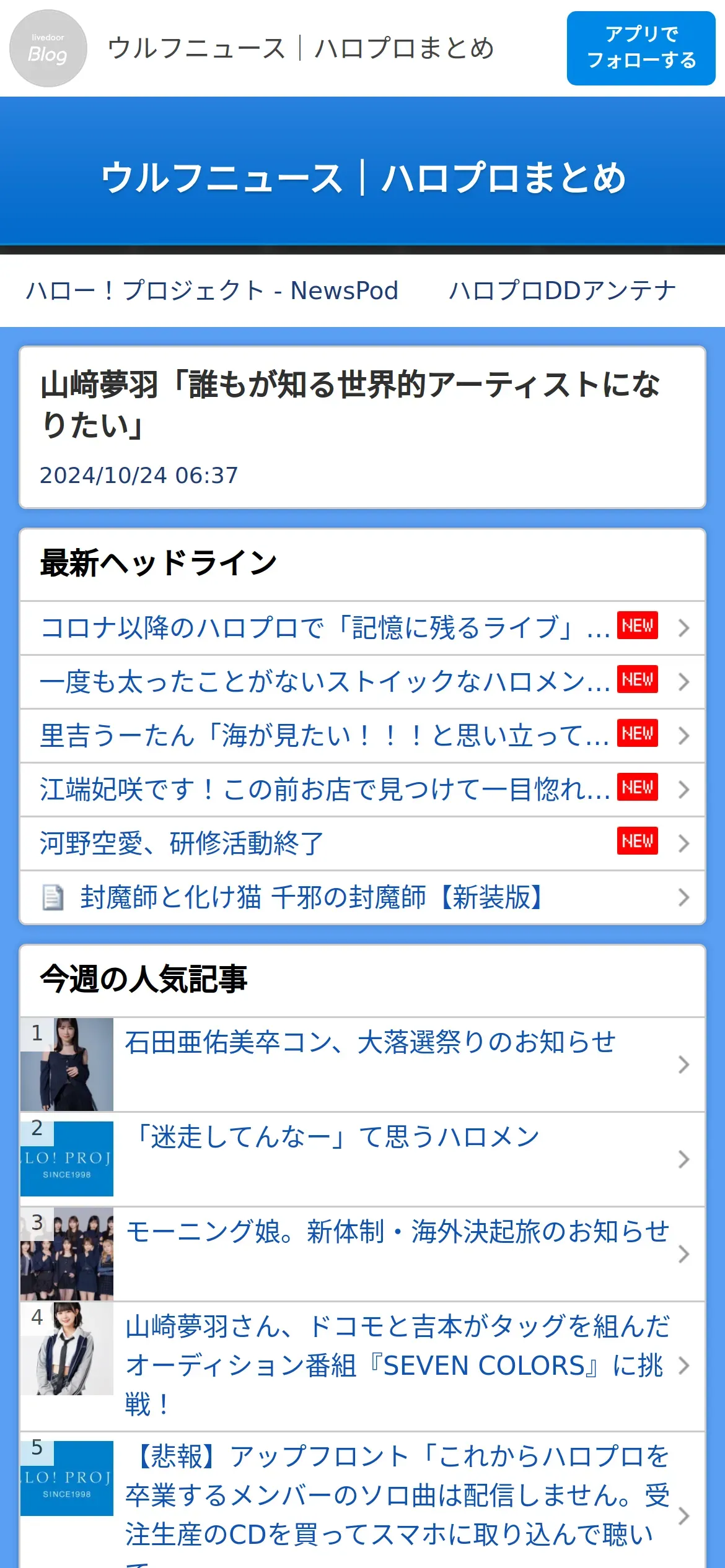Open headline 一度も太ったことがないストイックなハロメン
Viewport: 725px width, 1568px height.
[362, 682]
